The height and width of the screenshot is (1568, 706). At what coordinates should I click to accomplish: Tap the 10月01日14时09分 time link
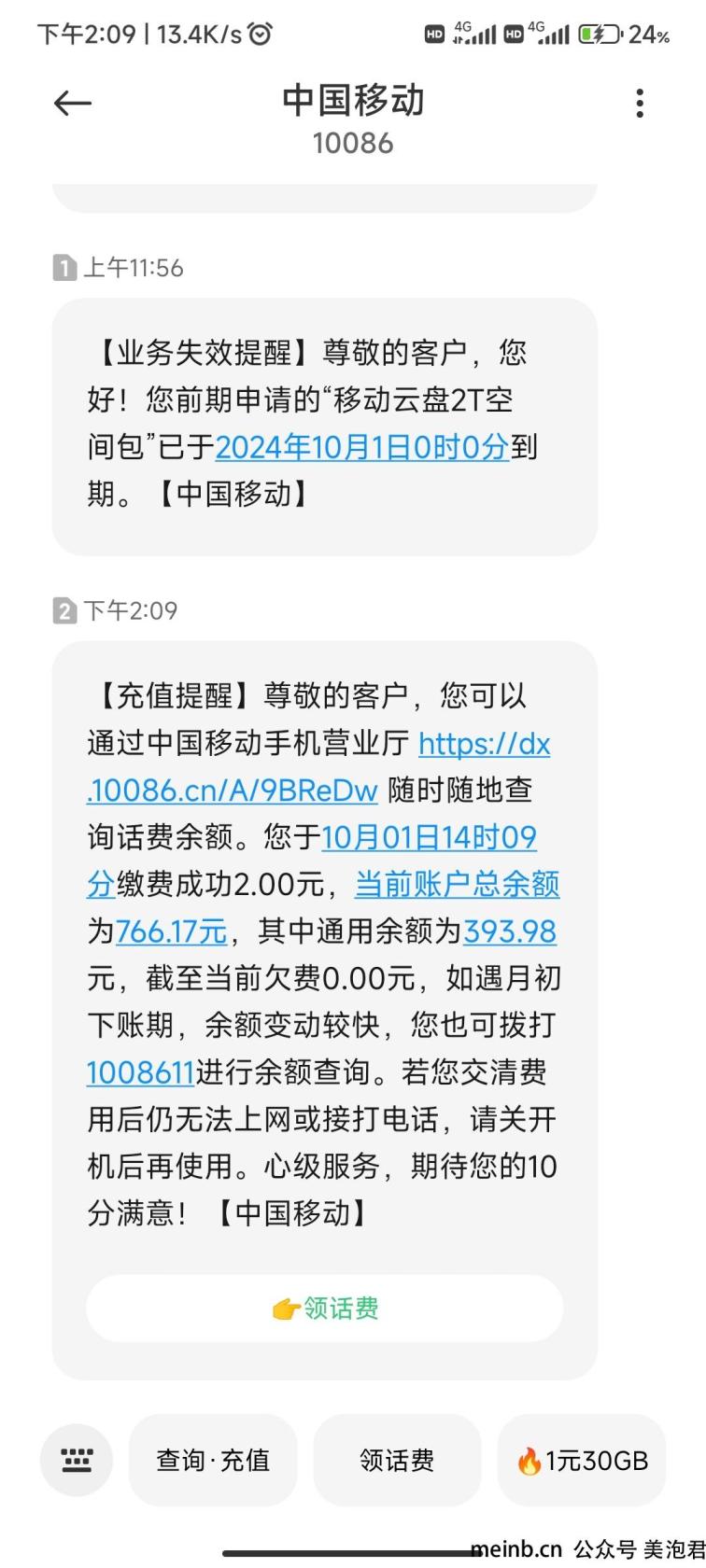click(x=312, y=861)
